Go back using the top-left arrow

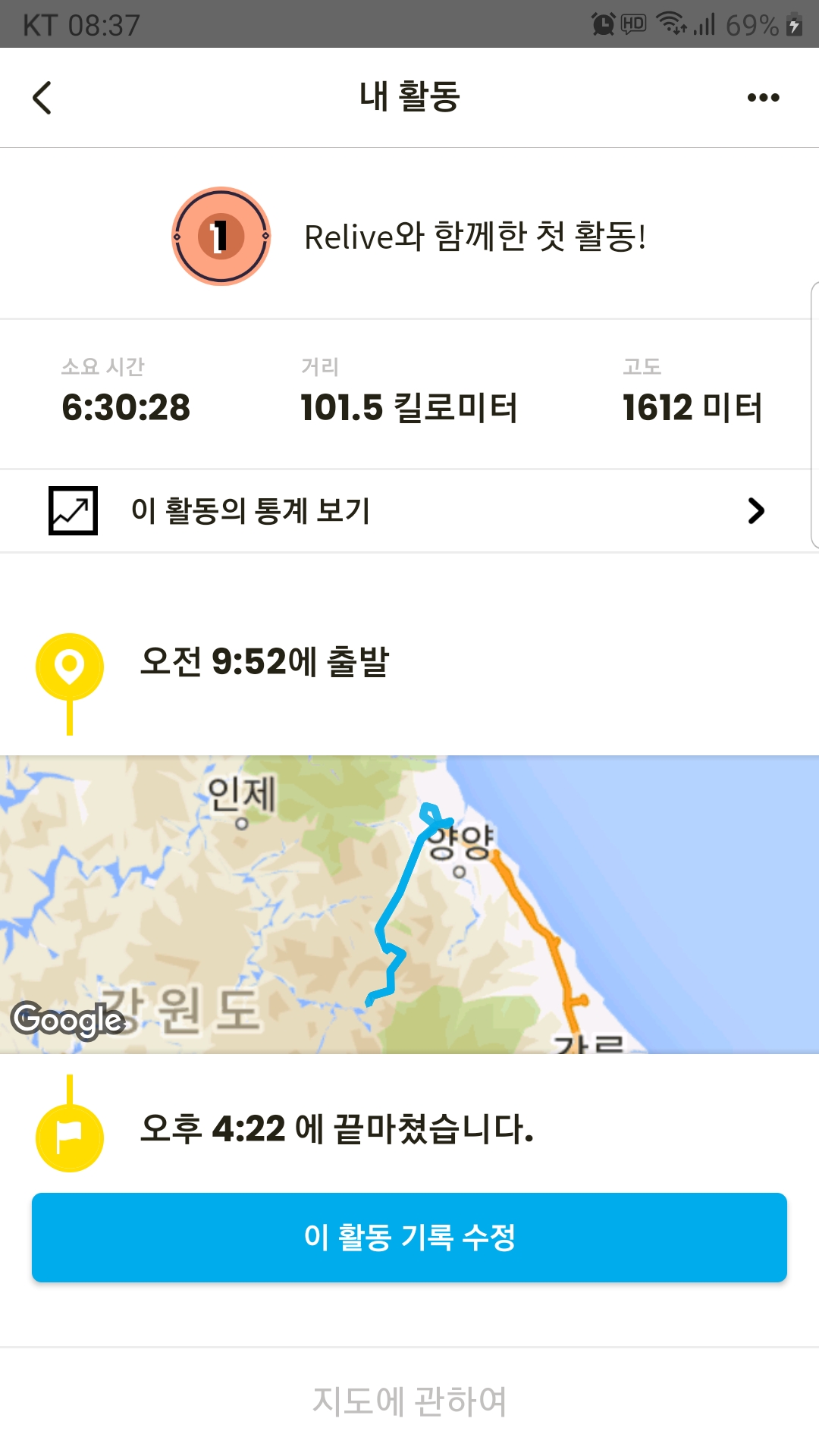coord(42,98)
